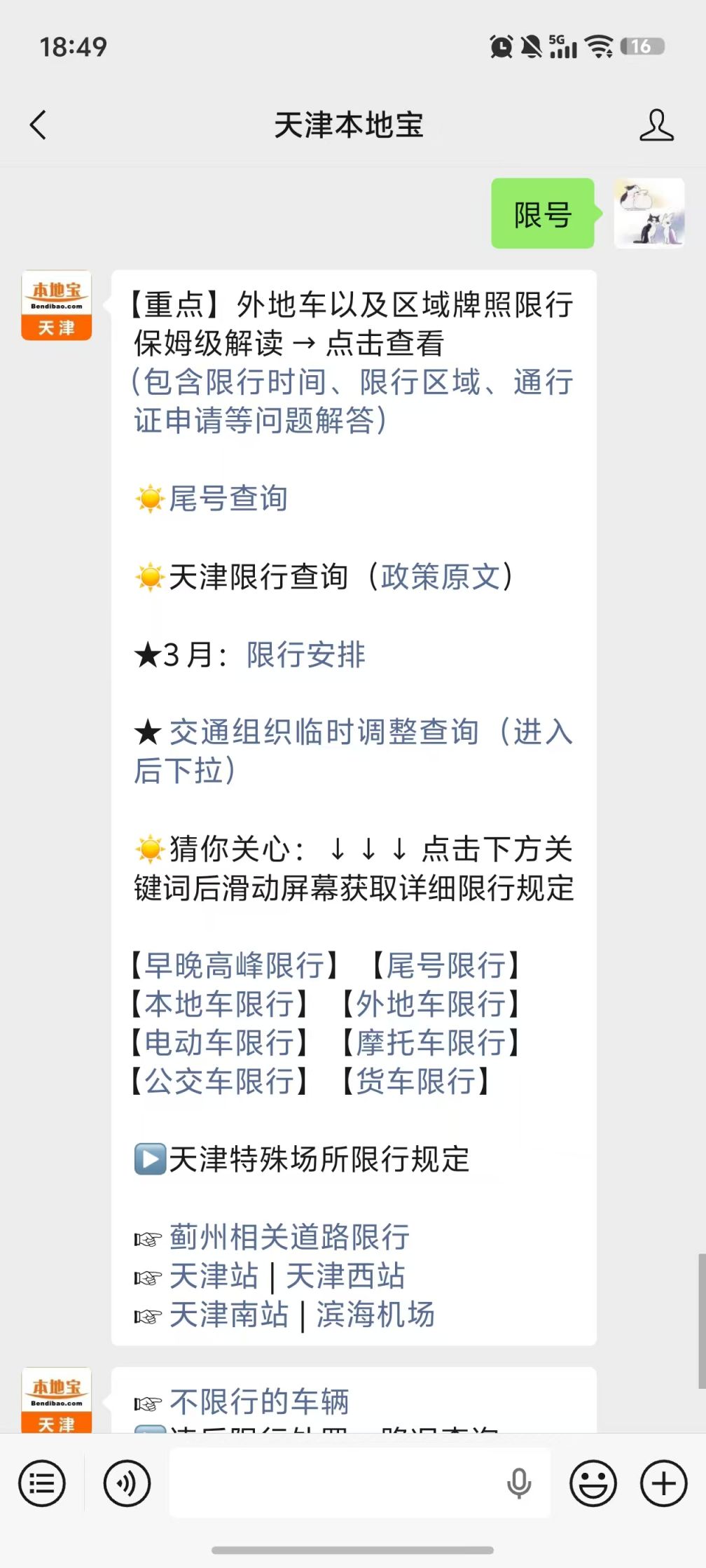The width and height of the screenshot is (706, 1568).
Task: Open 交通组织临时调整查询 link
Action: click(x=322, y=731)
